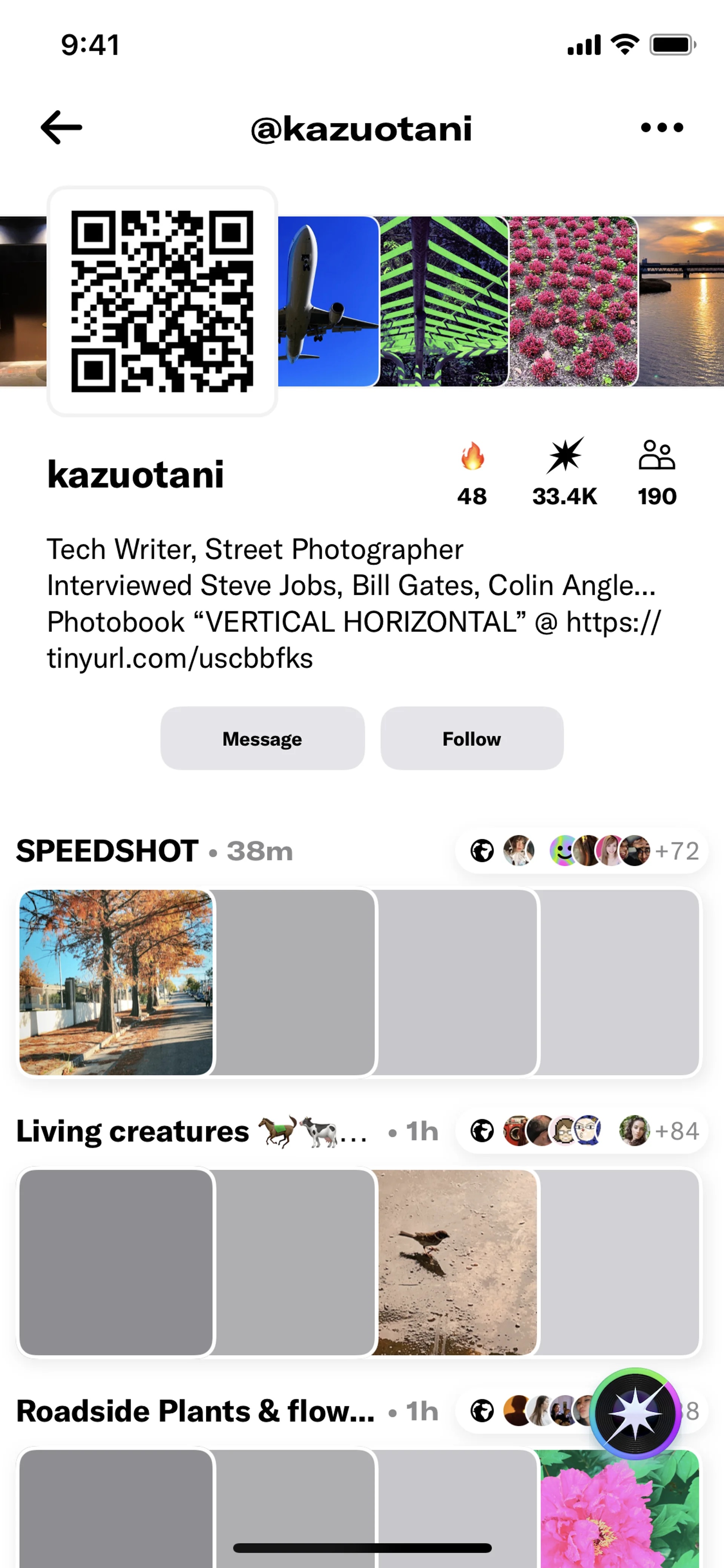Go back using the arrow
724x1568 pixels.
point(61,127)
